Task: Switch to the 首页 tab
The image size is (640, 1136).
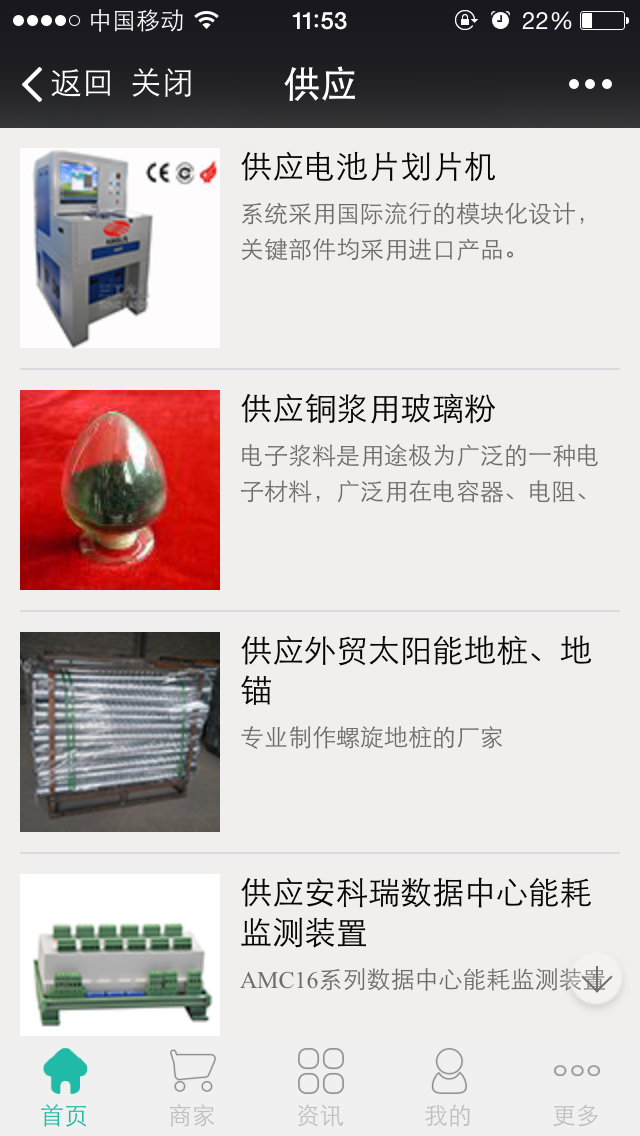Action: (64, 1086)
